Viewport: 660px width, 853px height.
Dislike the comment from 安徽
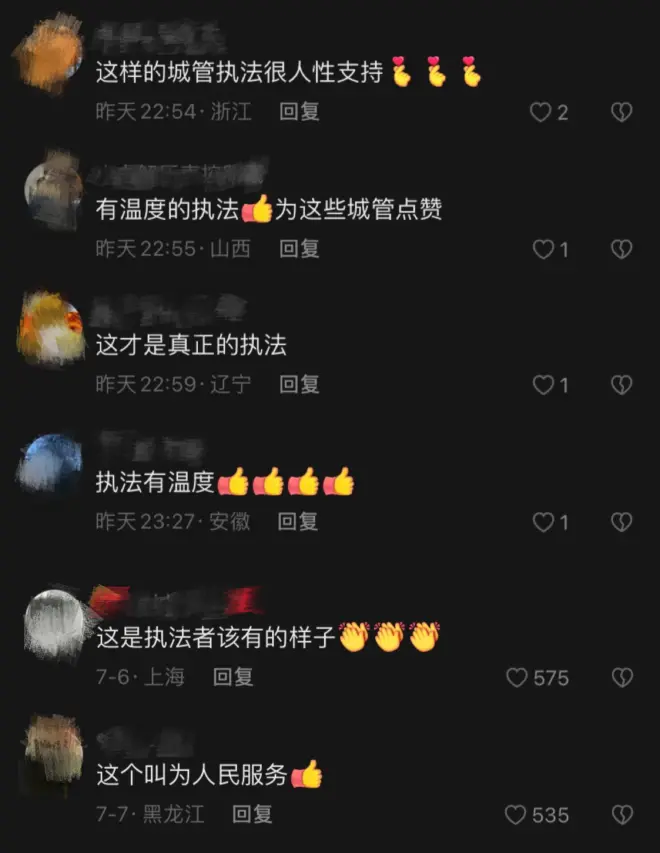tap(622, 522)
